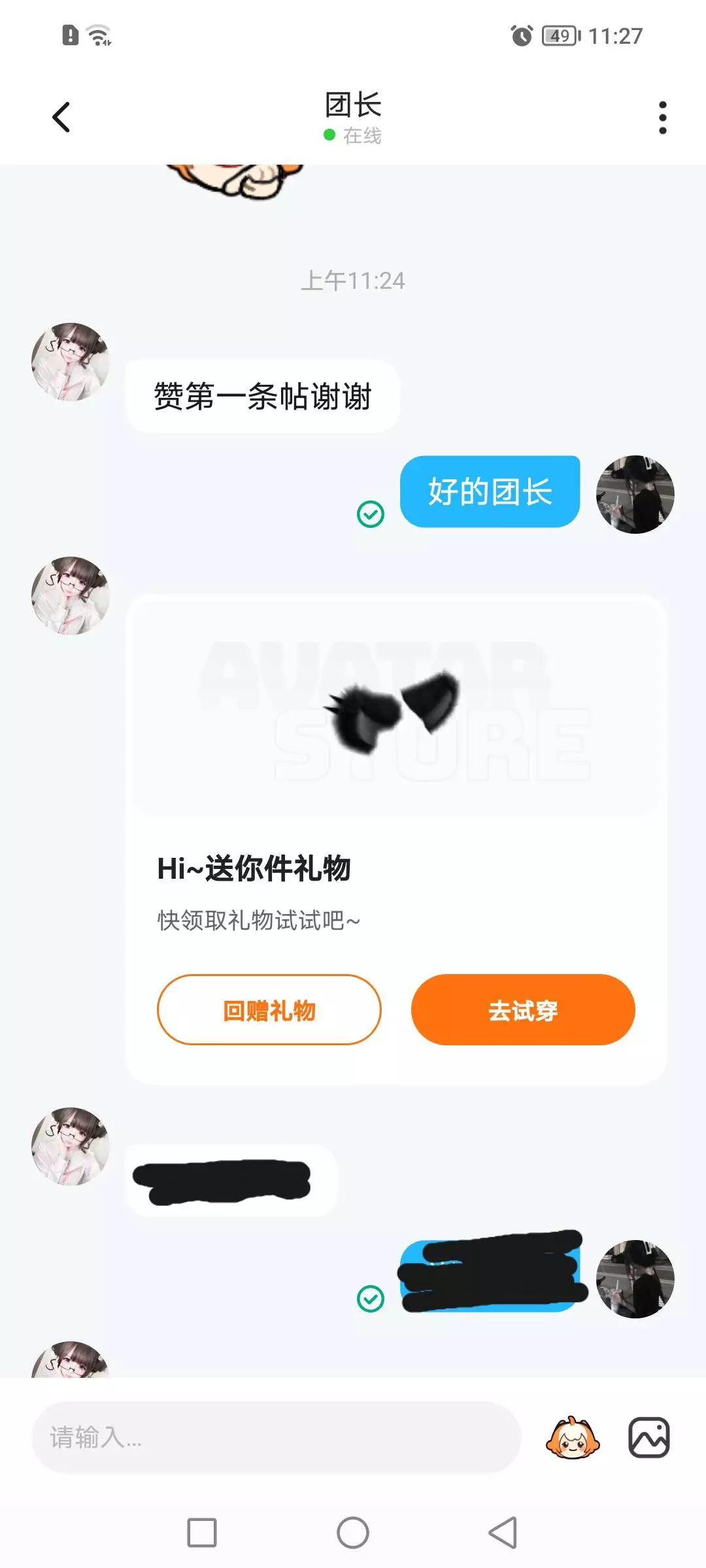The height and width of the screenshot is (1568, 706).
Task: Tap the 回赠礼物 button
Action: [x=269, y=1010]
